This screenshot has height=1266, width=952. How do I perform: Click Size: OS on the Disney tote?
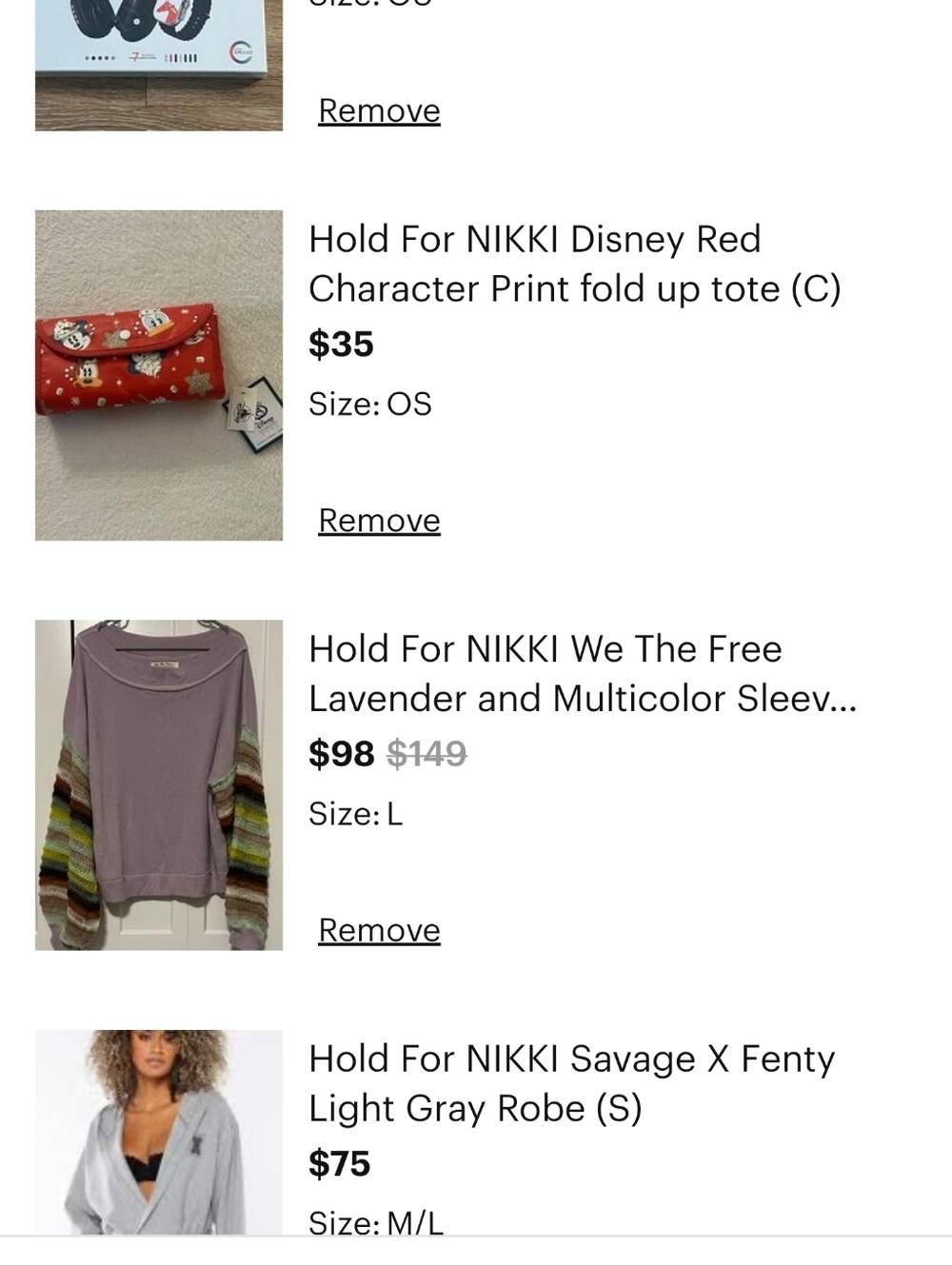point(369,404)
